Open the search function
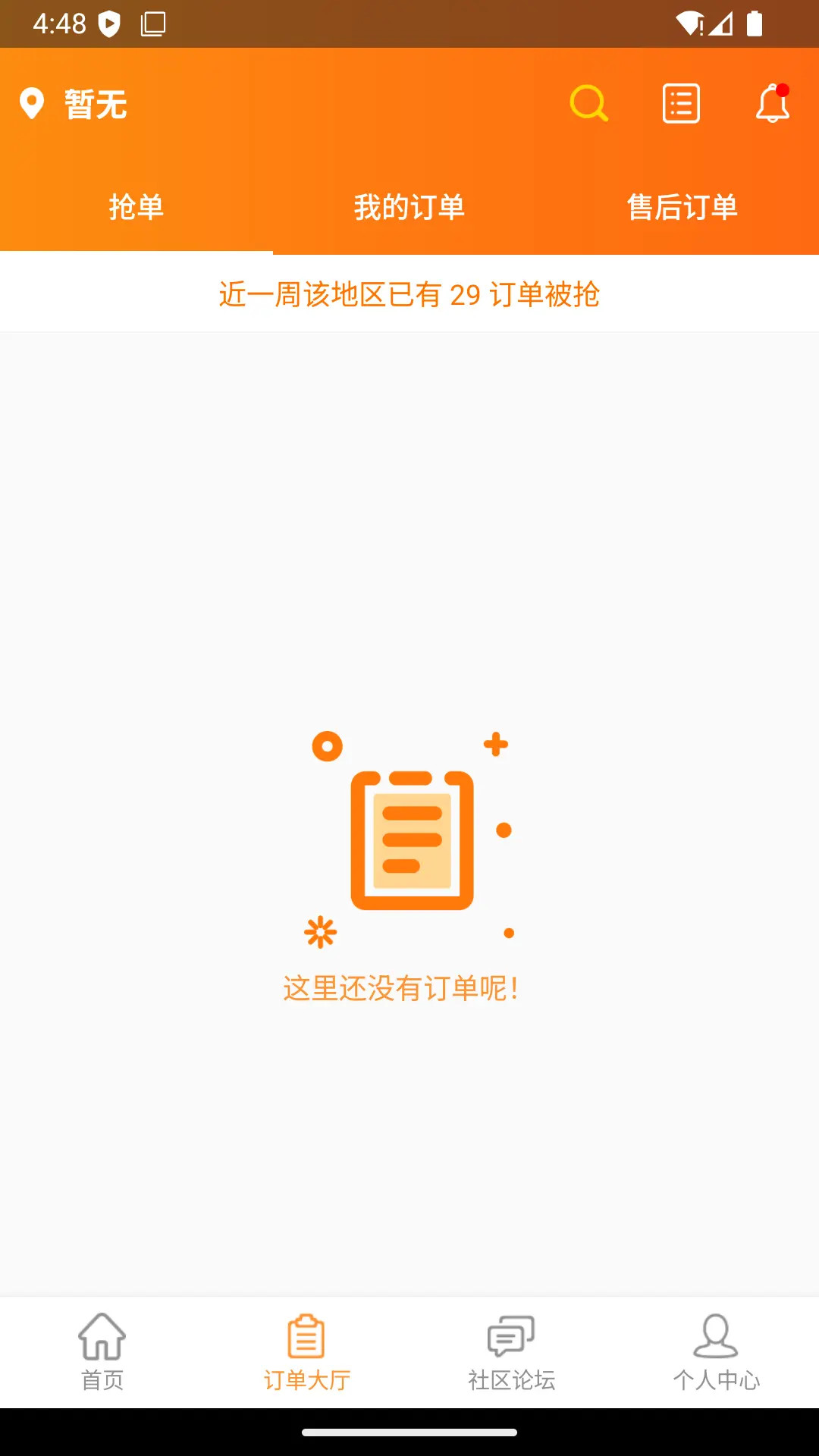This screenshot has height=1456, width=819. coord(589,102)
